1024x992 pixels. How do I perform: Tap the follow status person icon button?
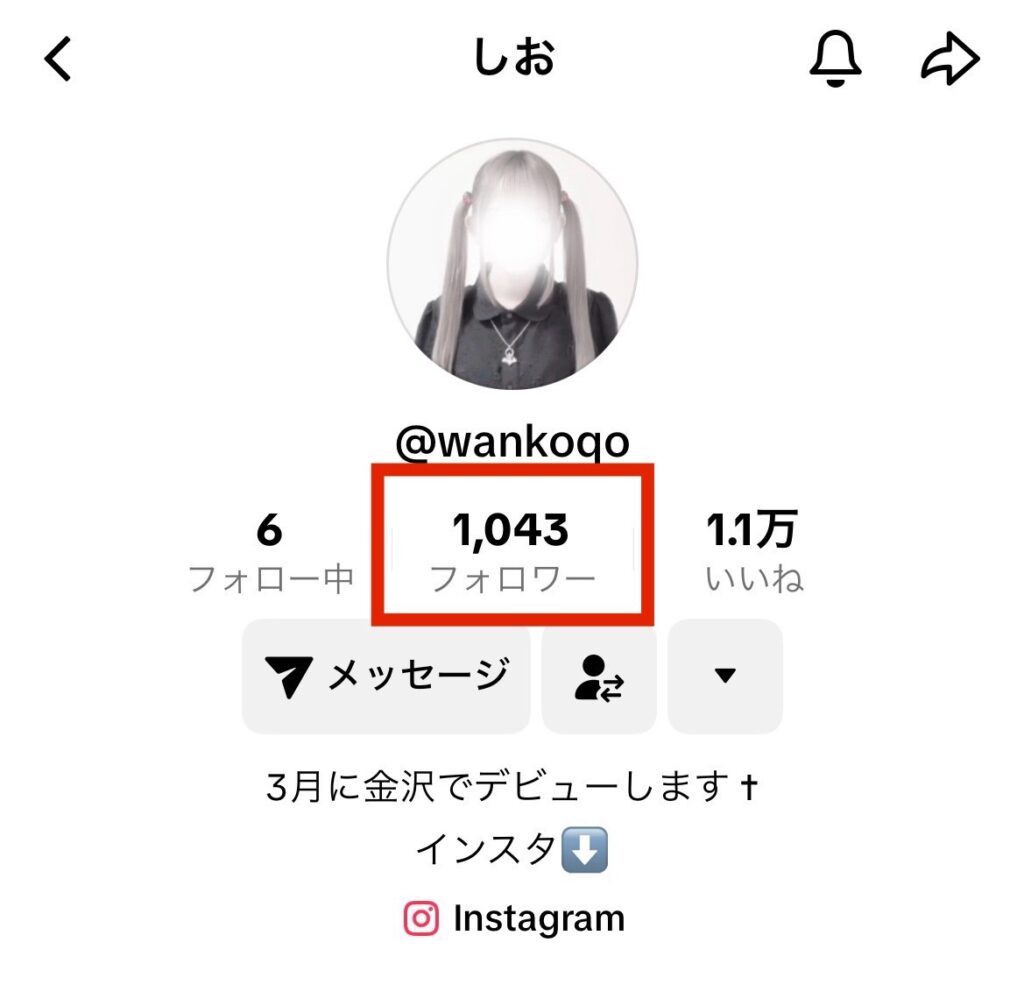[x=599, y=677]
